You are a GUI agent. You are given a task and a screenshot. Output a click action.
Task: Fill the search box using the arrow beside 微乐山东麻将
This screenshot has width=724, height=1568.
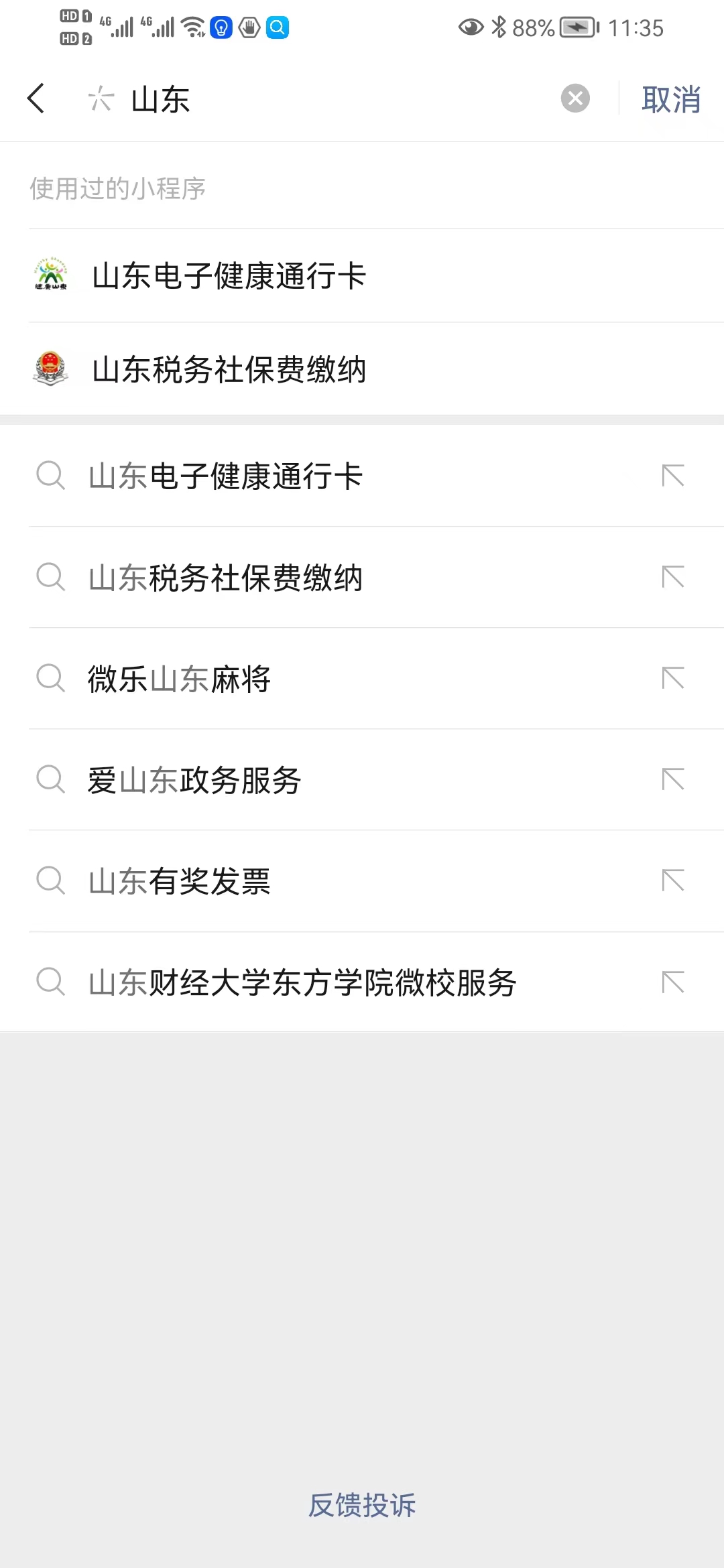[672, 678]
